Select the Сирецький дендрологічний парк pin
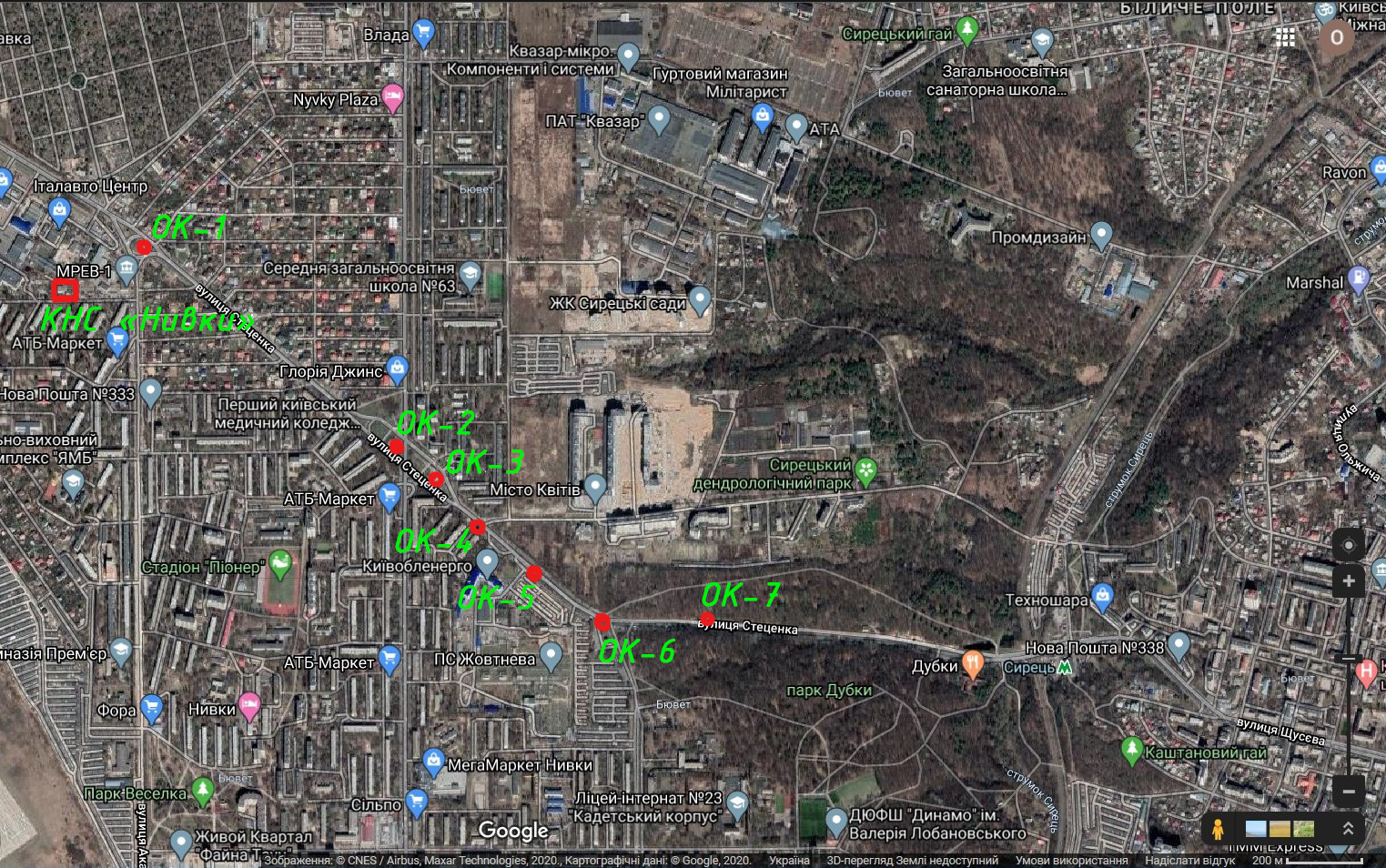 coord(866,470)
